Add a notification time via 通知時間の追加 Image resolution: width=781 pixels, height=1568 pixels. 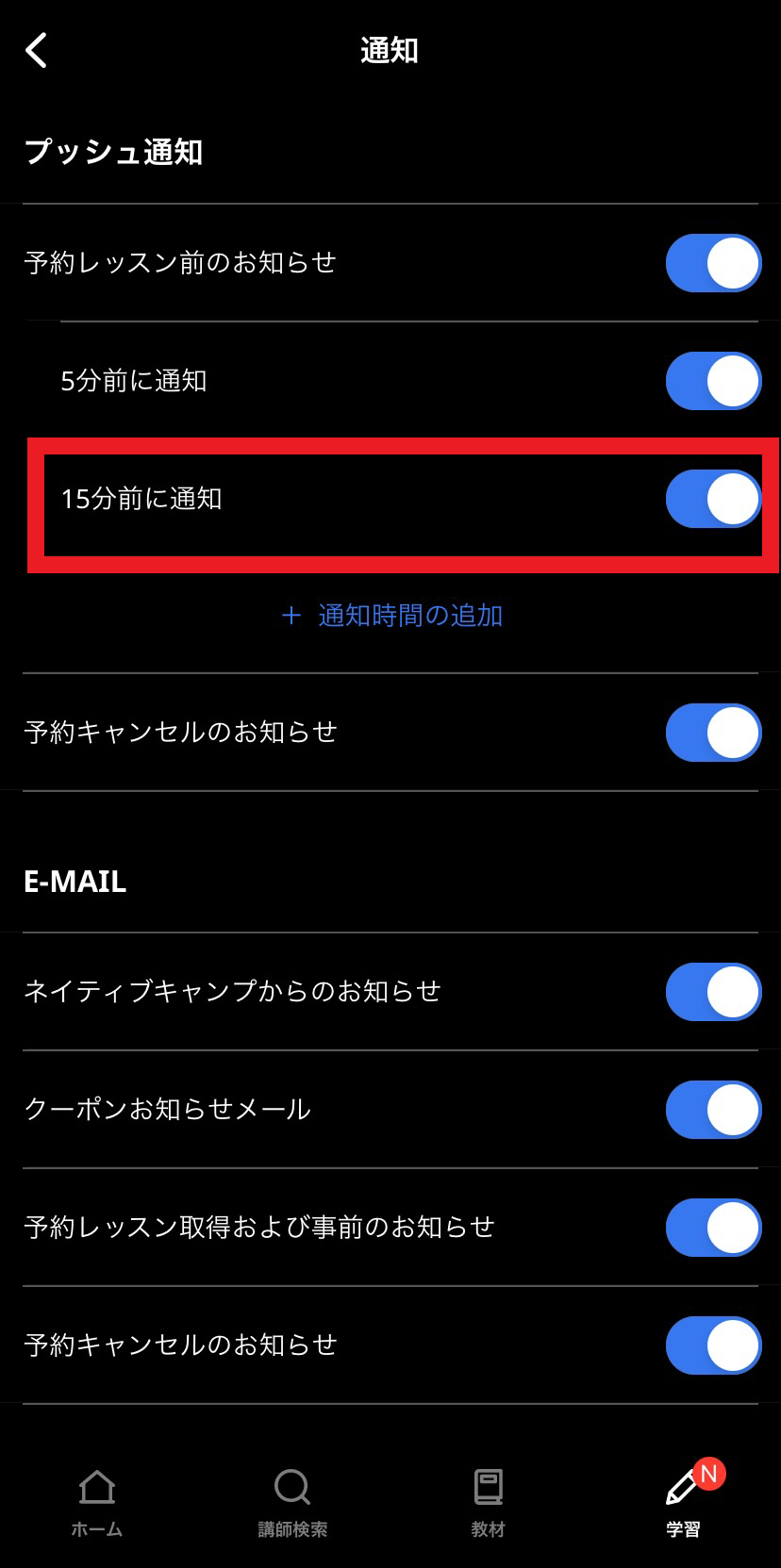(x=391, y=616)
